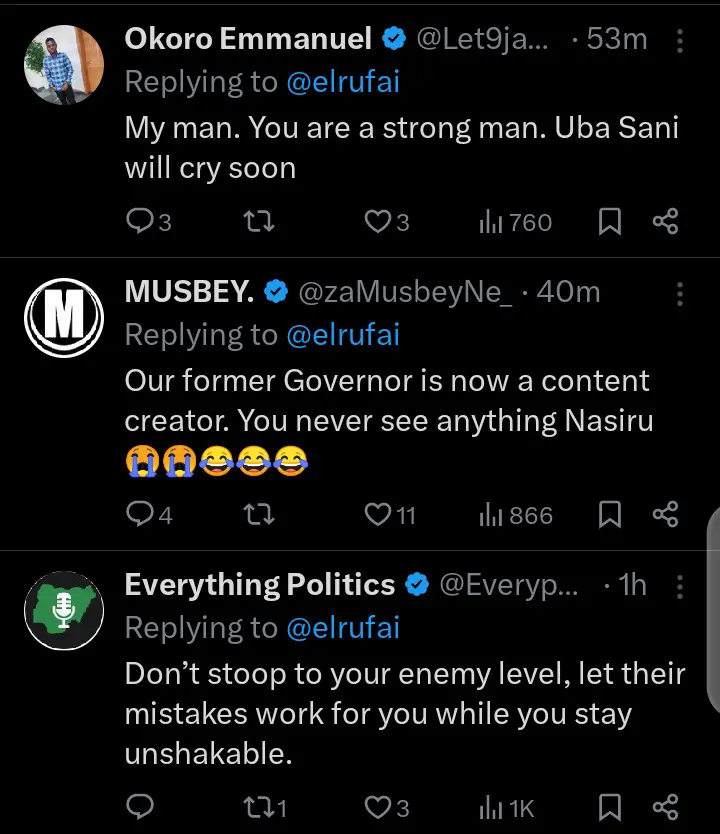The height and width of the screenshot is (834, 720).
Task: Repost Okoro Emmanuel's reply
Action: (258, 222)
